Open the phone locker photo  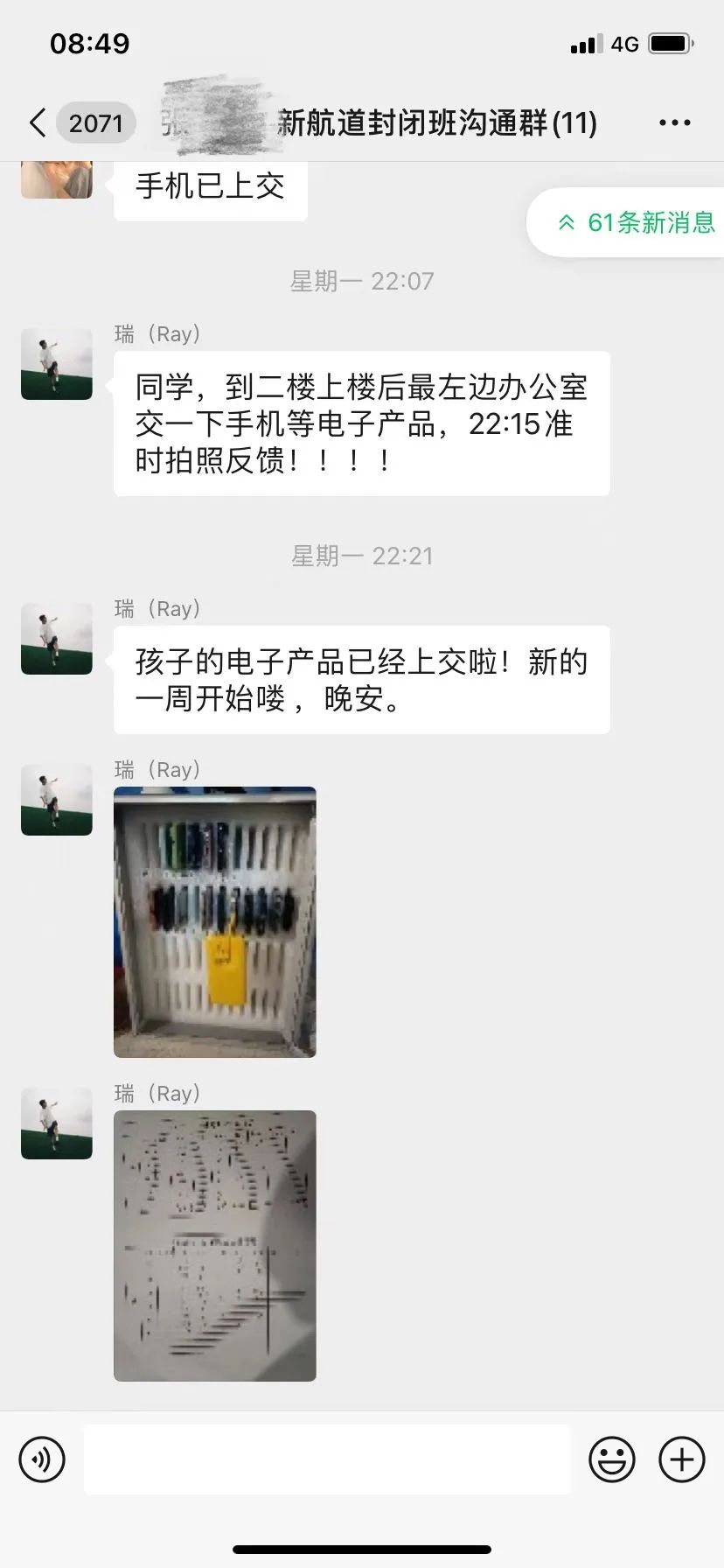pyautogui.click(x=215, y=921)
